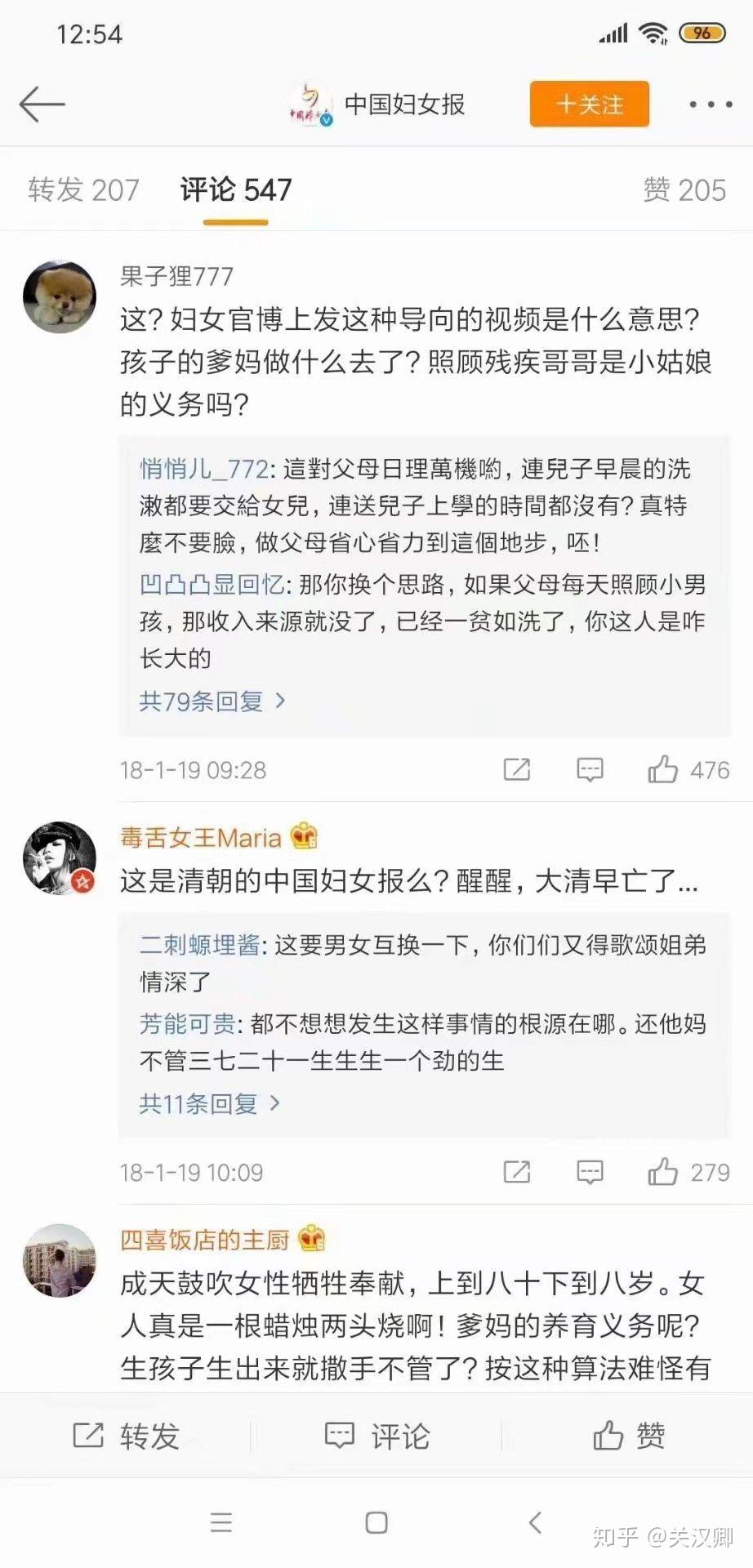
Task: Expand 共11条回复 replies
Action: click(x=209, y=1103)
